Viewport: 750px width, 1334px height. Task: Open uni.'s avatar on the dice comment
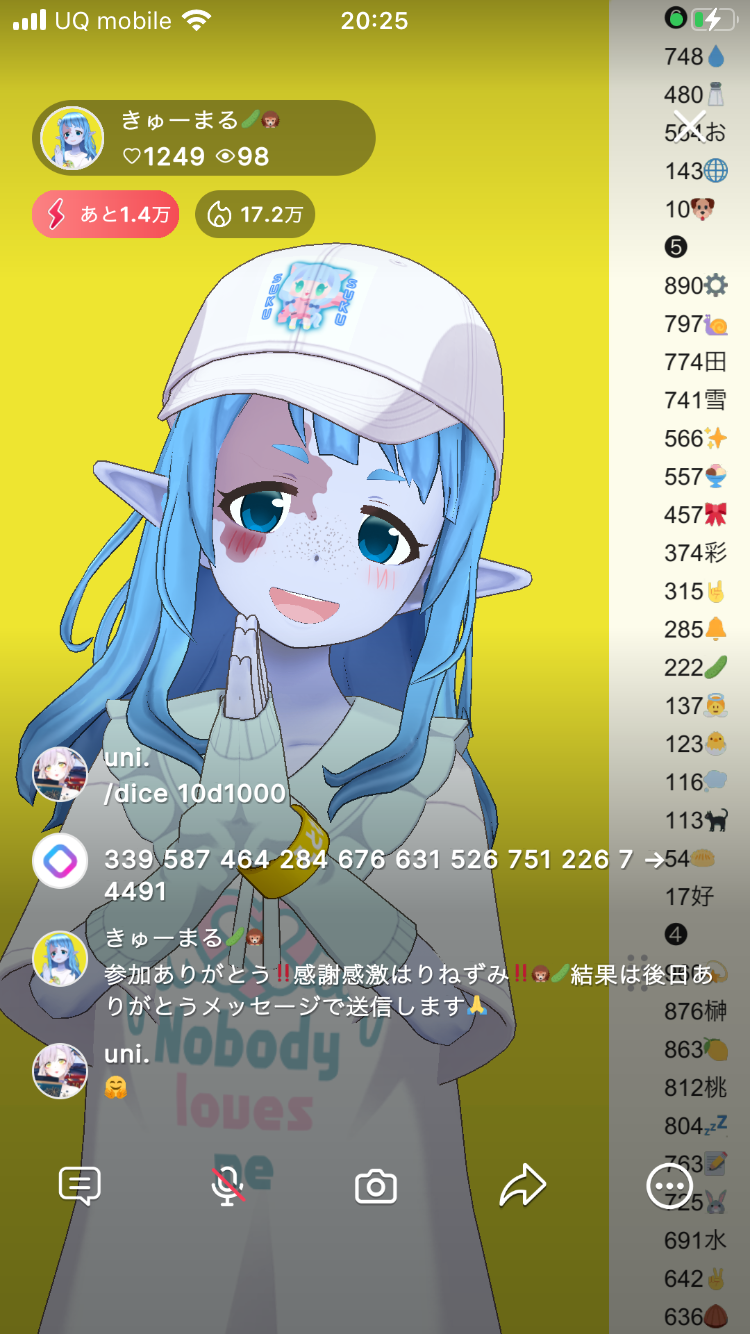click(x=60, y=774)
